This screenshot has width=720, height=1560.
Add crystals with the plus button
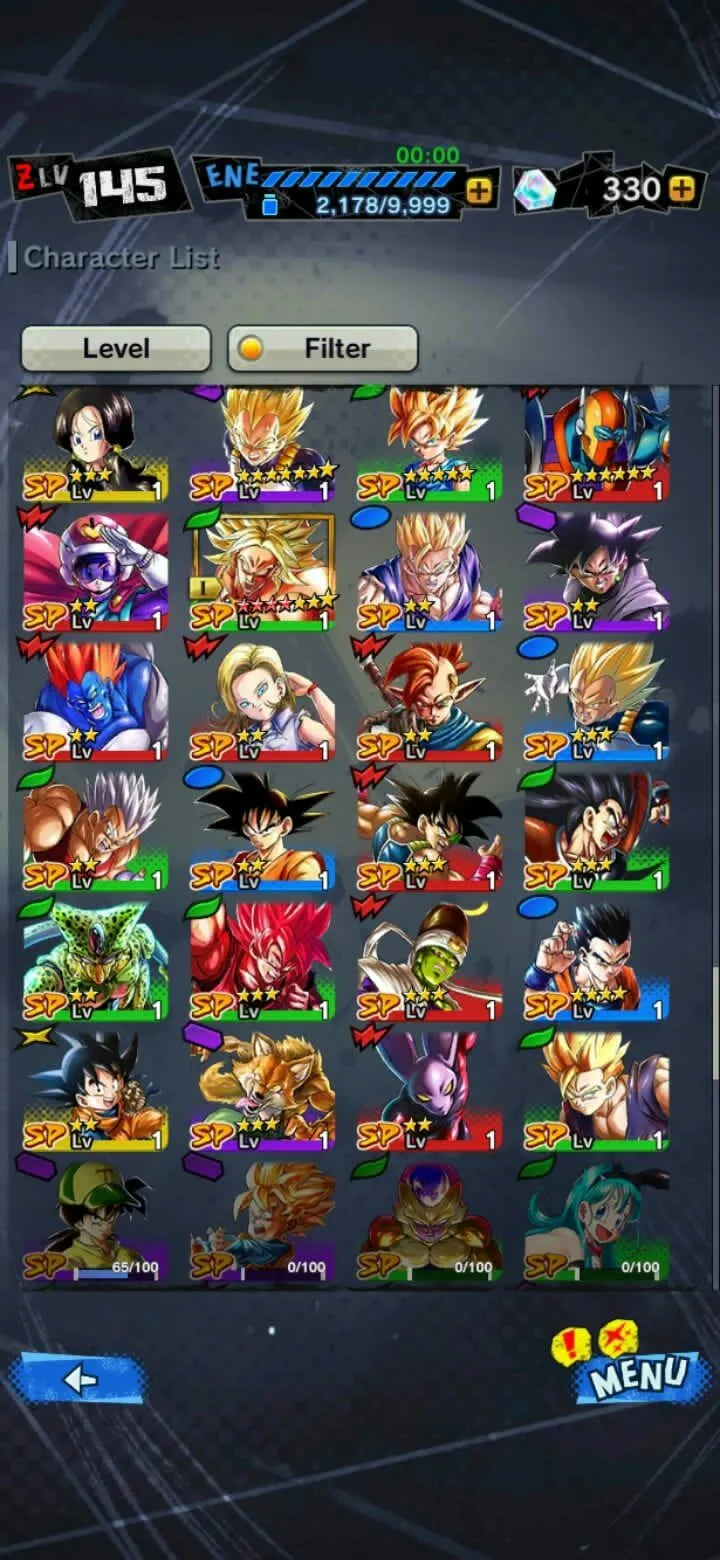681,188
